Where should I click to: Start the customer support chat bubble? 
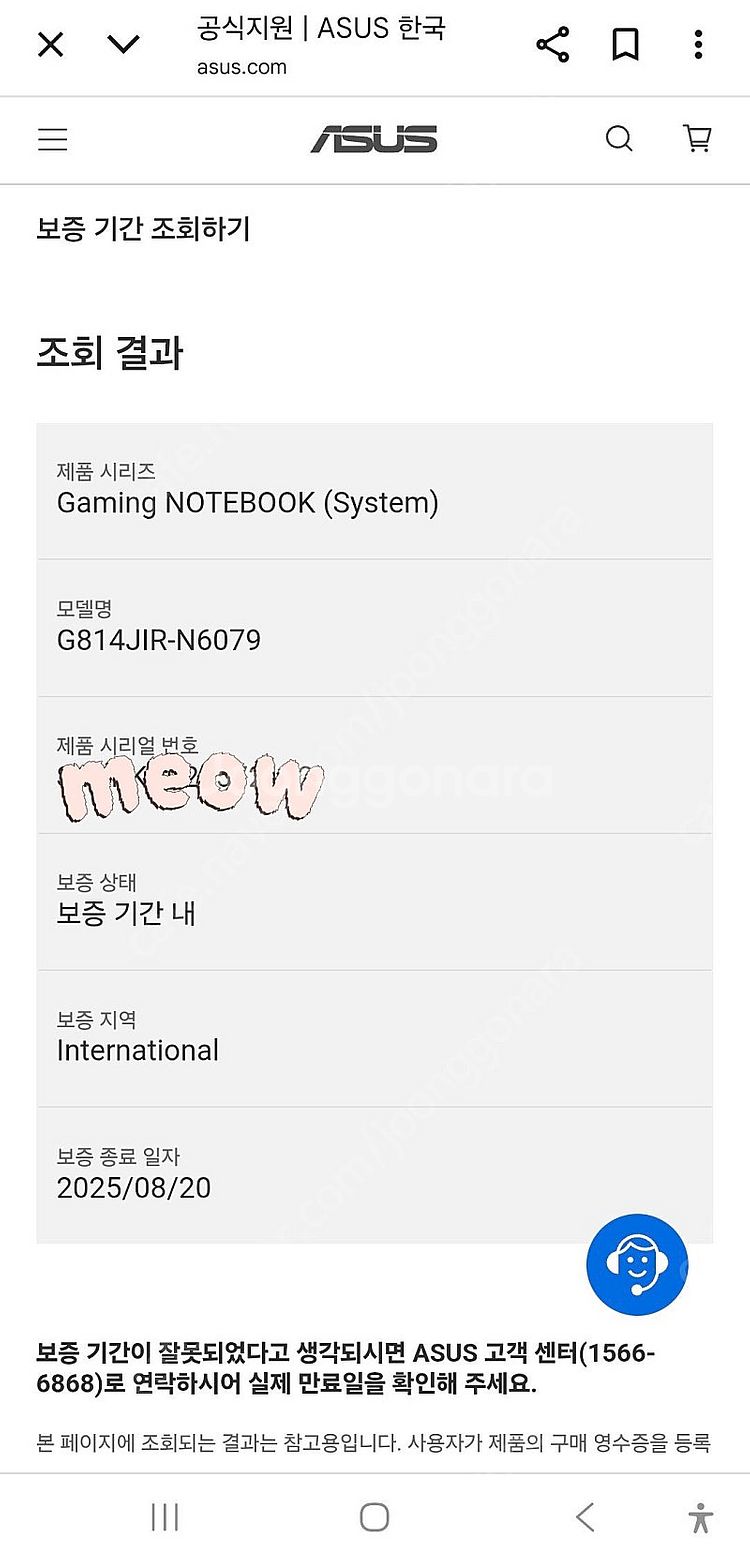coord(637,1264)
